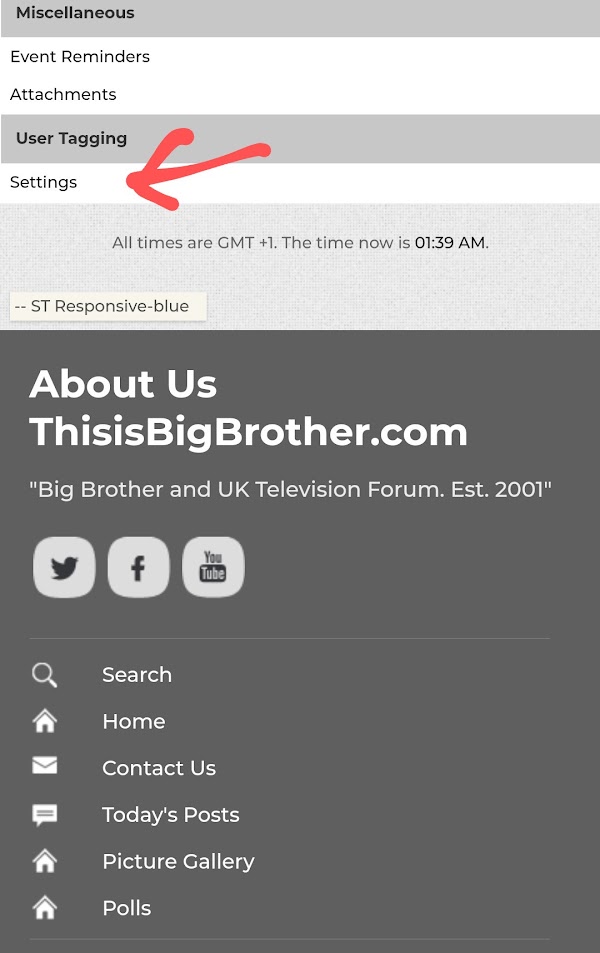Open the Polls section

pyautogui.click(x=127, y=908)
